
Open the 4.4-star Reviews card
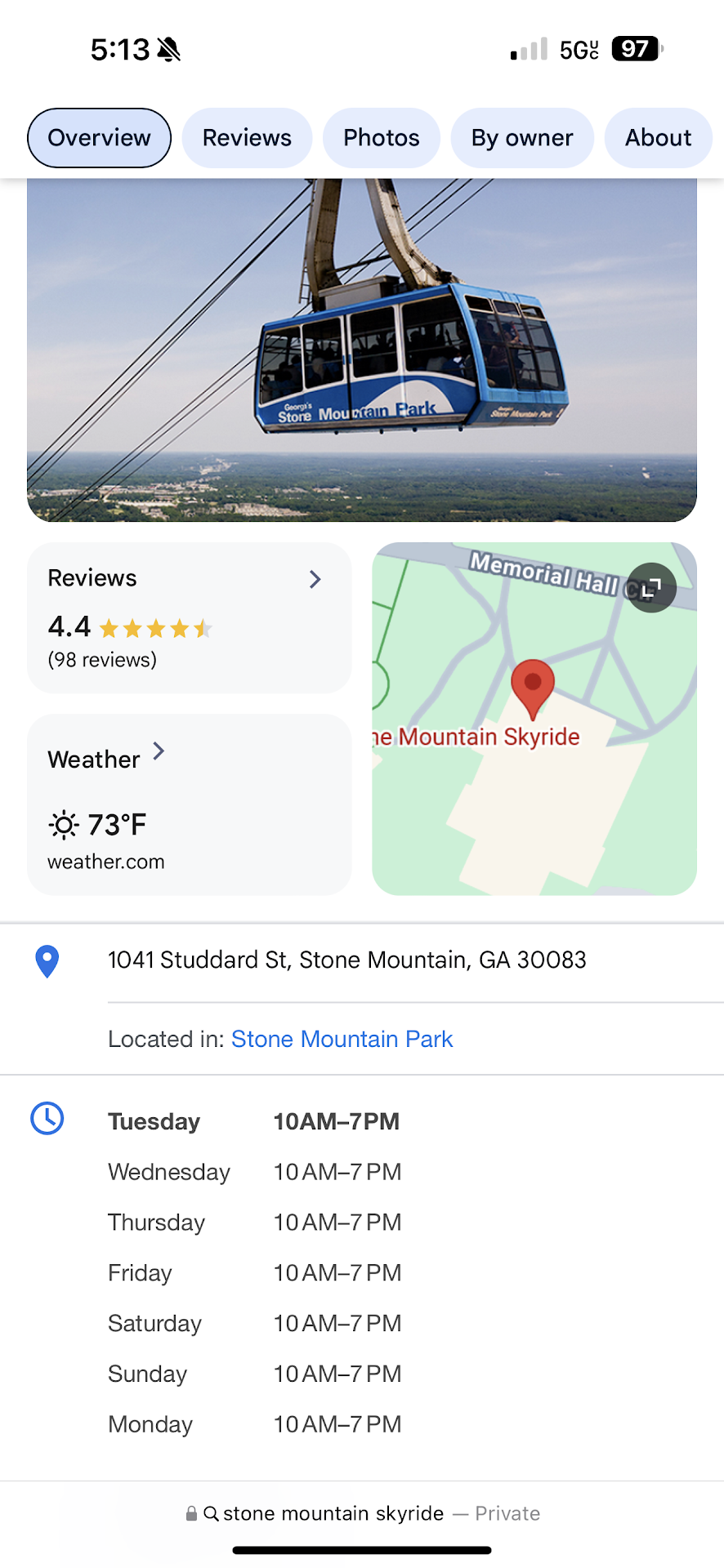point(189,617)
